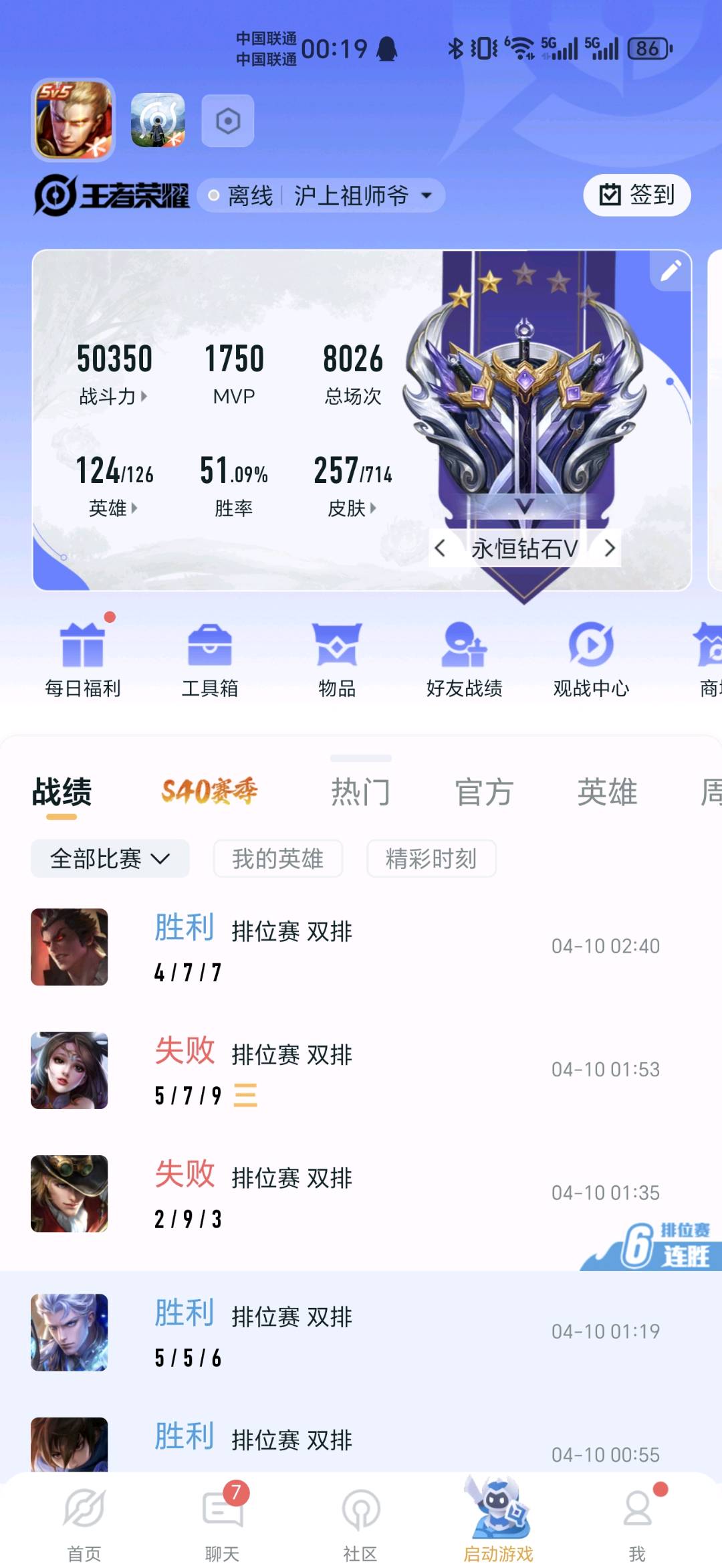Tap the 签到 check-in button

point(636,195)
